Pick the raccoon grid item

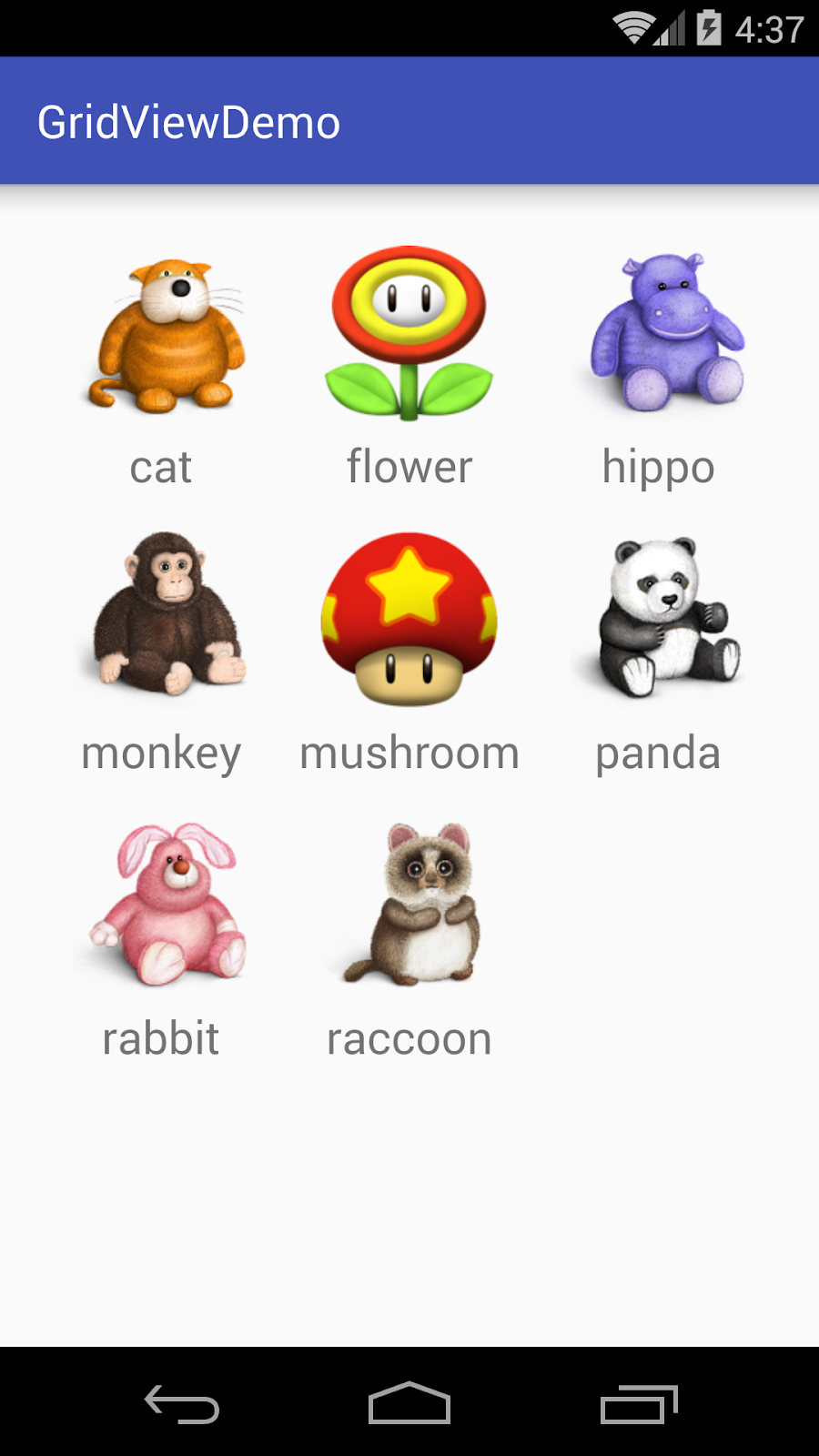409,940
